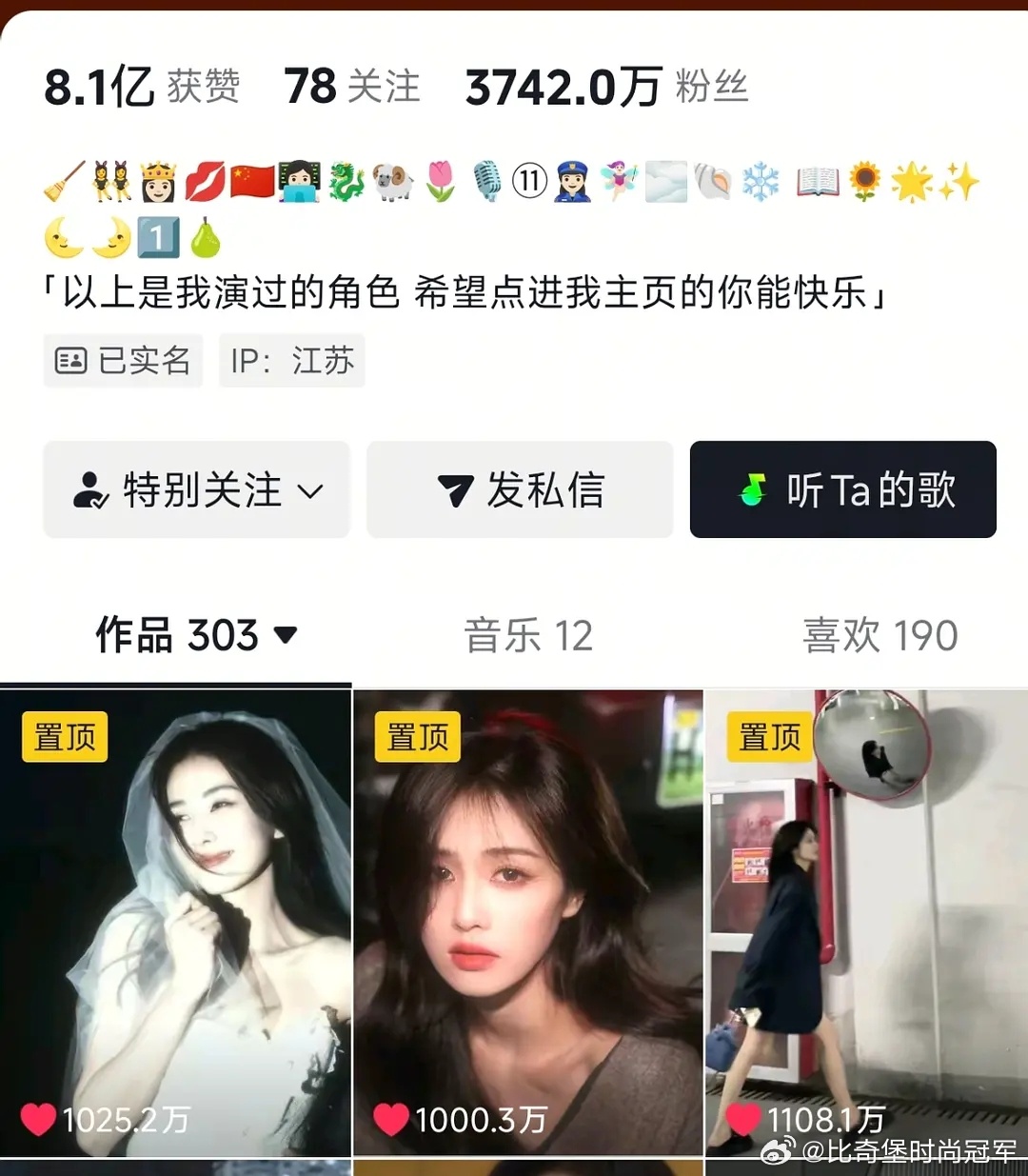Switch to the 喜欢 190 tab

(878, 633)
